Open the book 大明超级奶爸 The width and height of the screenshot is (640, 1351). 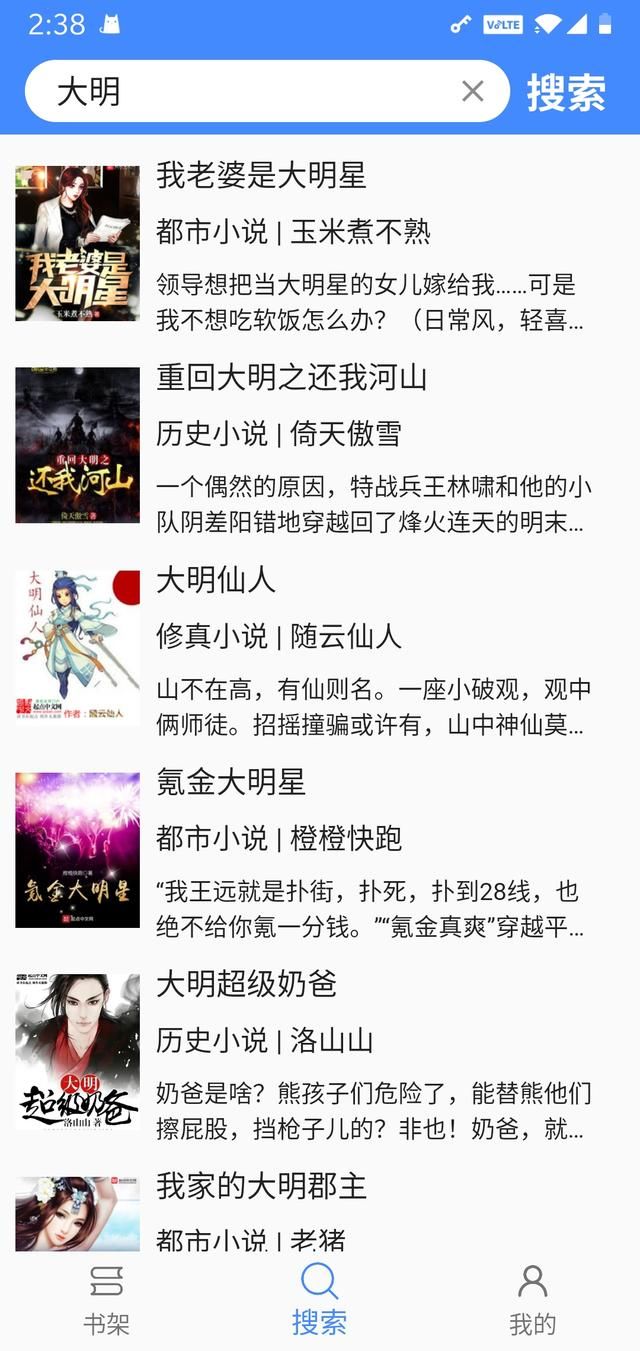(x=246, y=984)
